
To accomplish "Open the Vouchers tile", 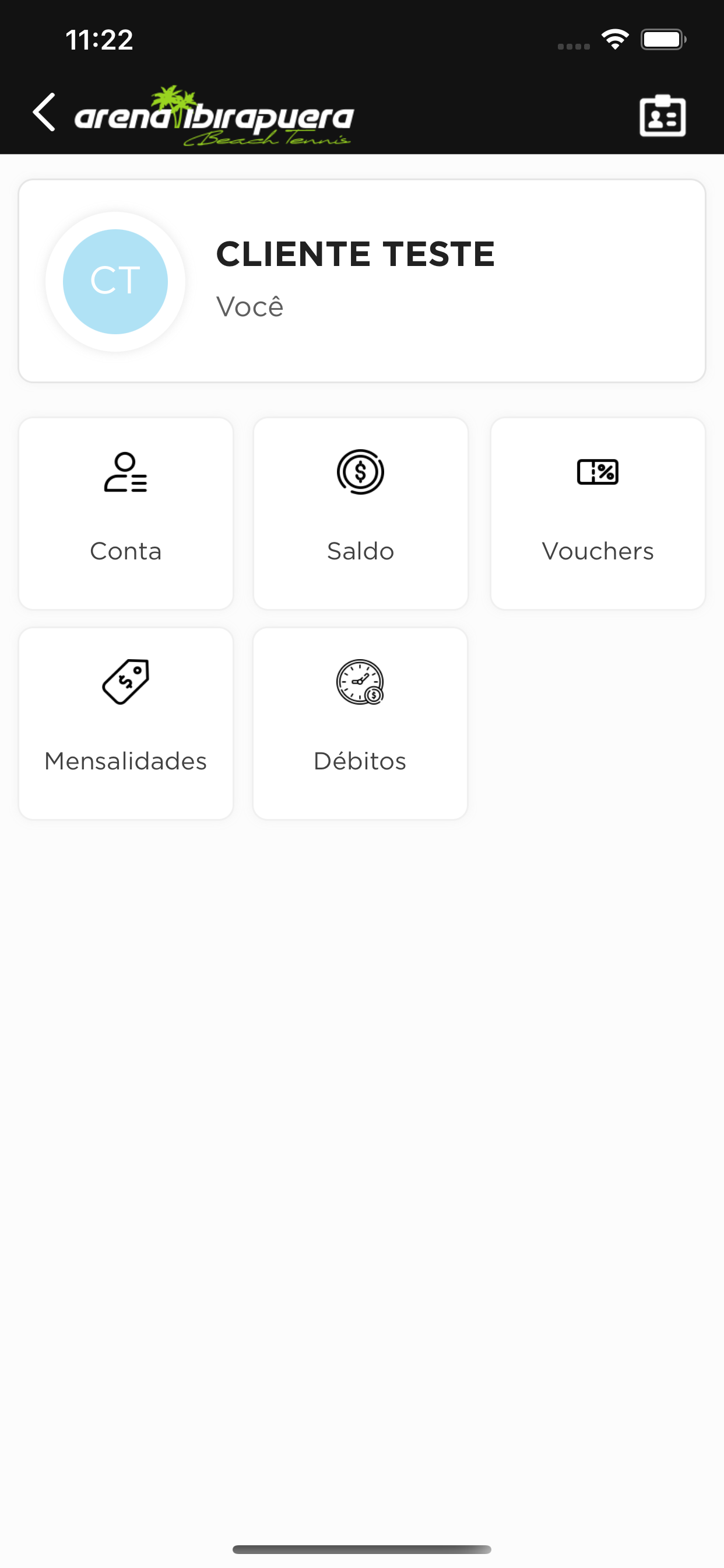I will (x=598, y=513).
